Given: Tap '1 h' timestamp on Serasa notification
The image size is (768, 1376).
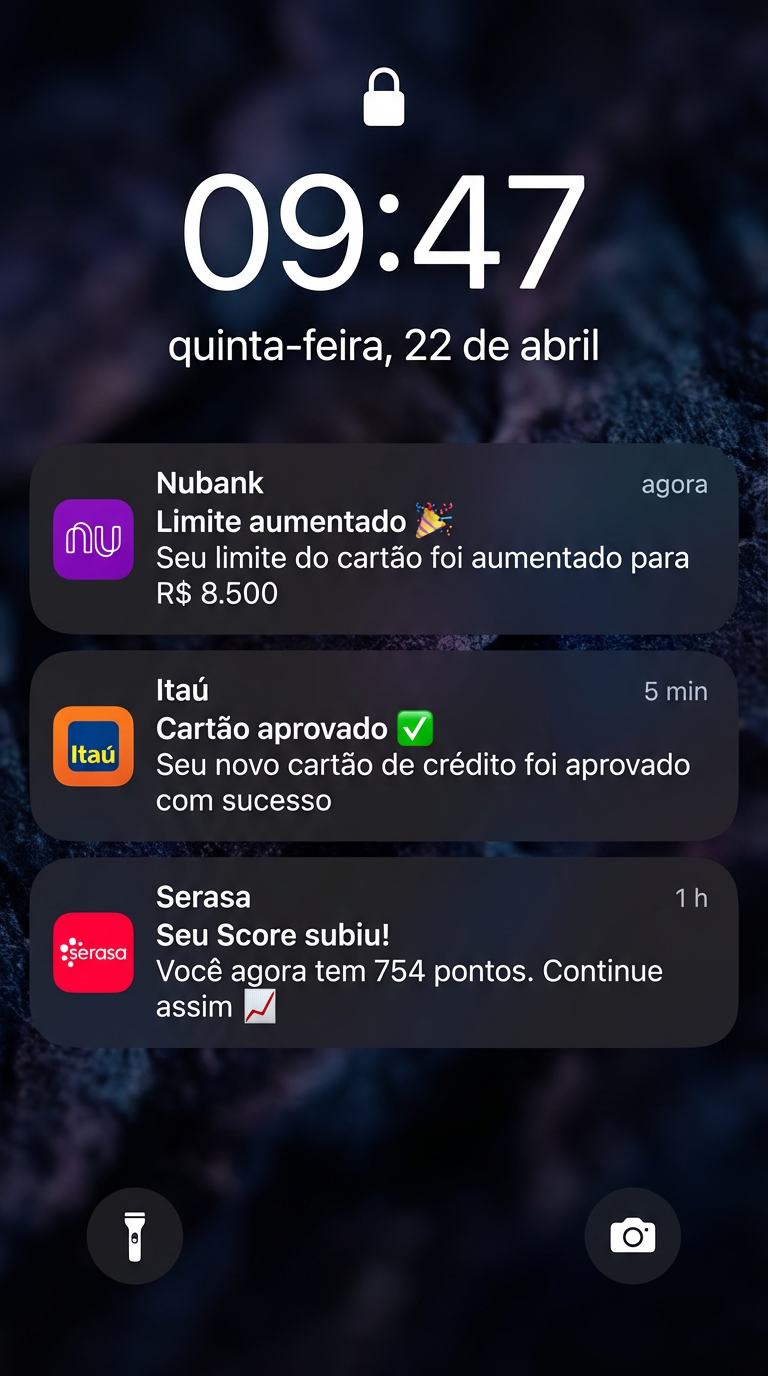Looking at the screenshot, I should (689, 898).
